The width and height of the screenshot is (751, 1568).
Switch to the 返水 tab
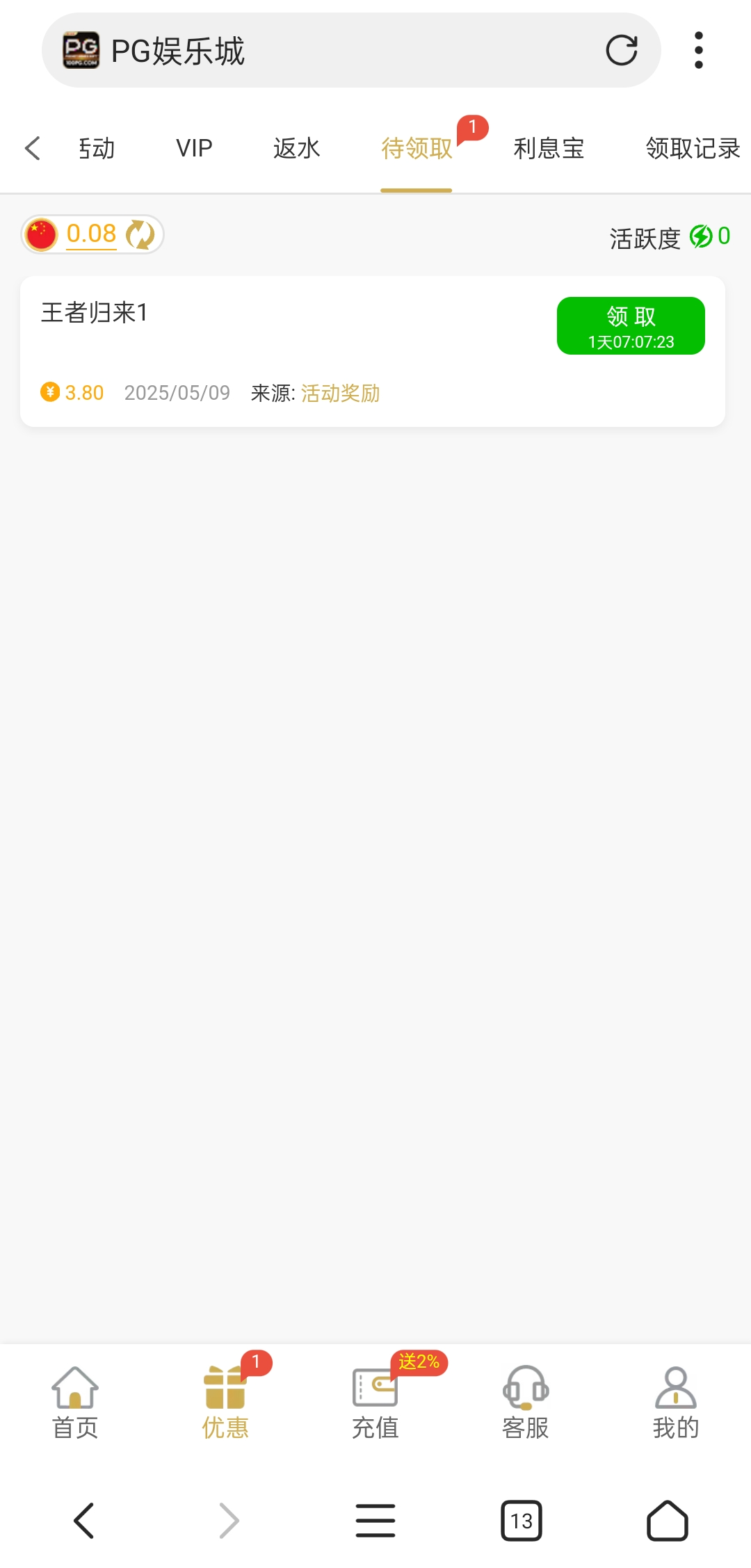pos(296,148)
